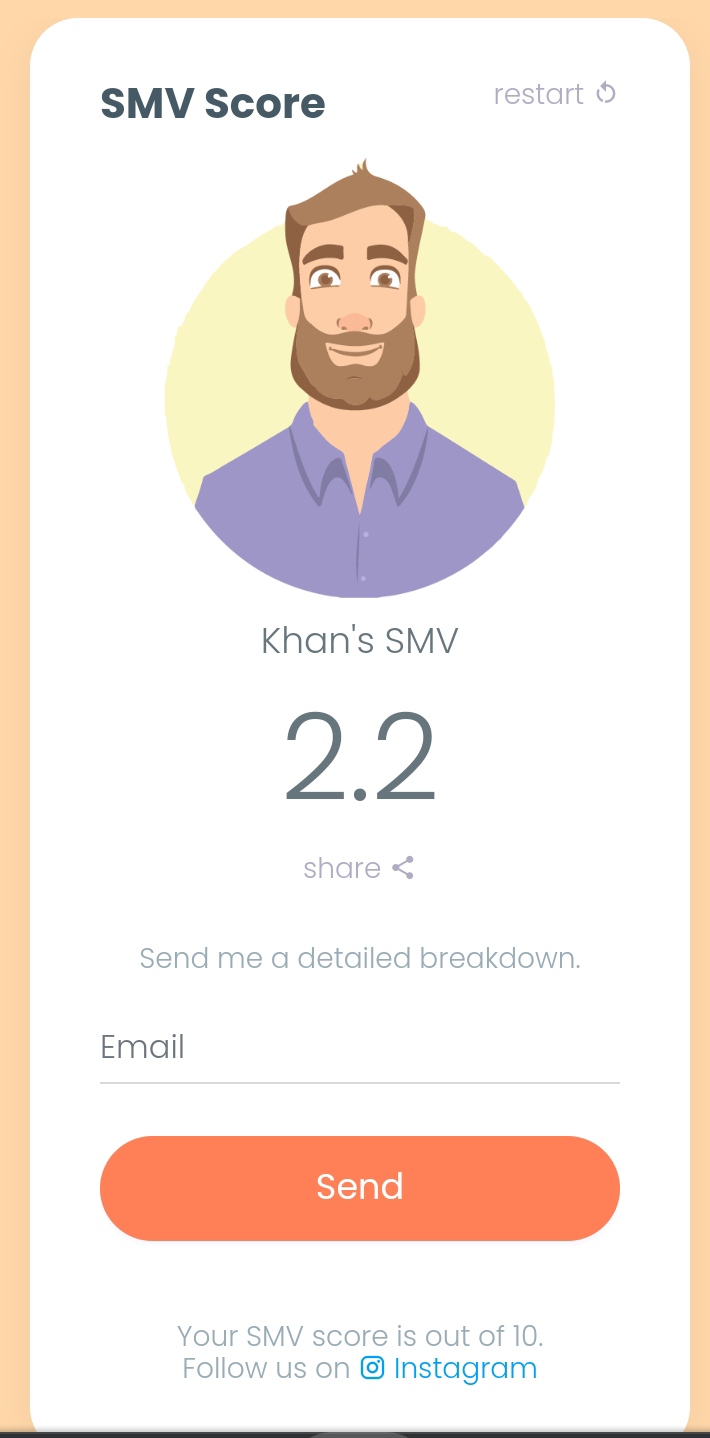Focus the Email input field

pyautogui.click(x=359, y=1048)
